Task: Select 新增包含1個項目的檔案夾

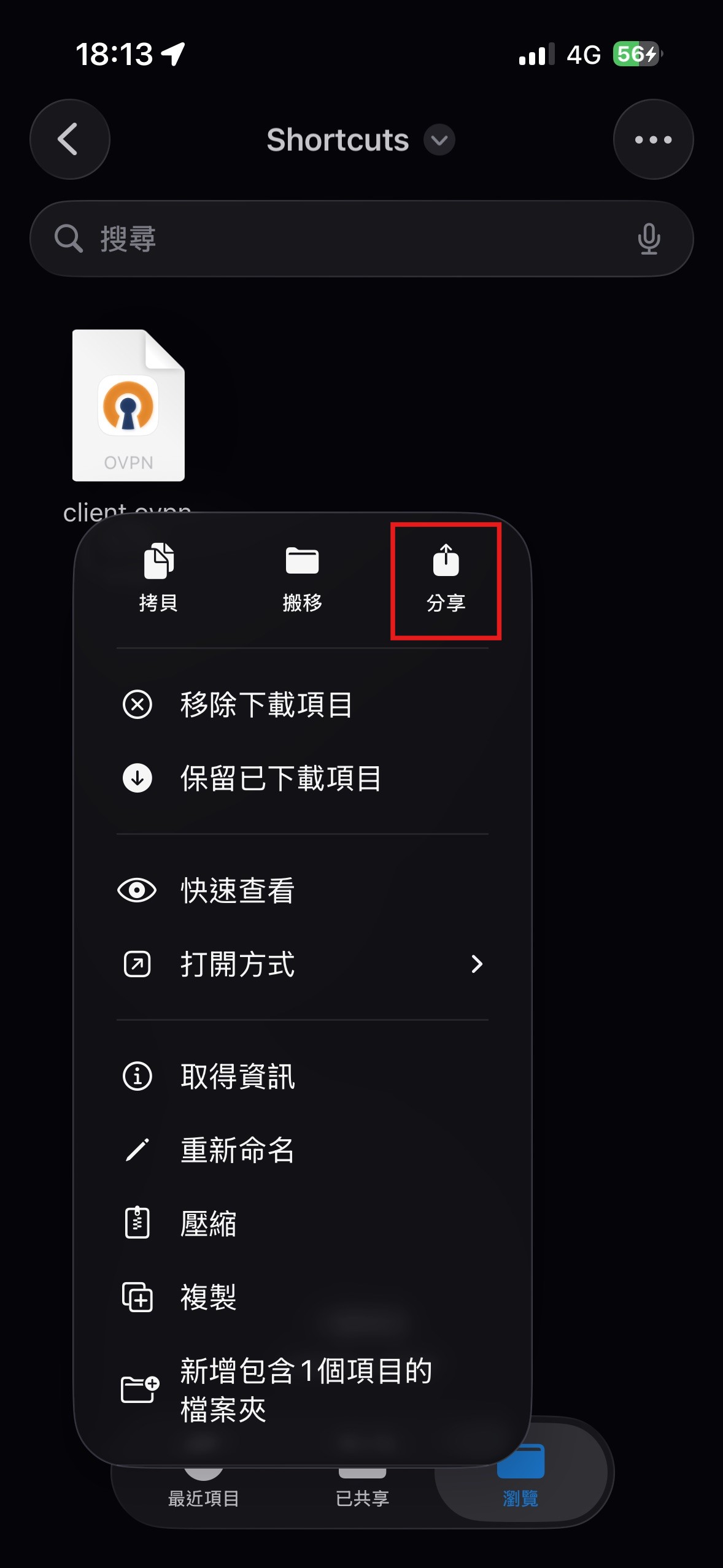Action: [306, 1389]
